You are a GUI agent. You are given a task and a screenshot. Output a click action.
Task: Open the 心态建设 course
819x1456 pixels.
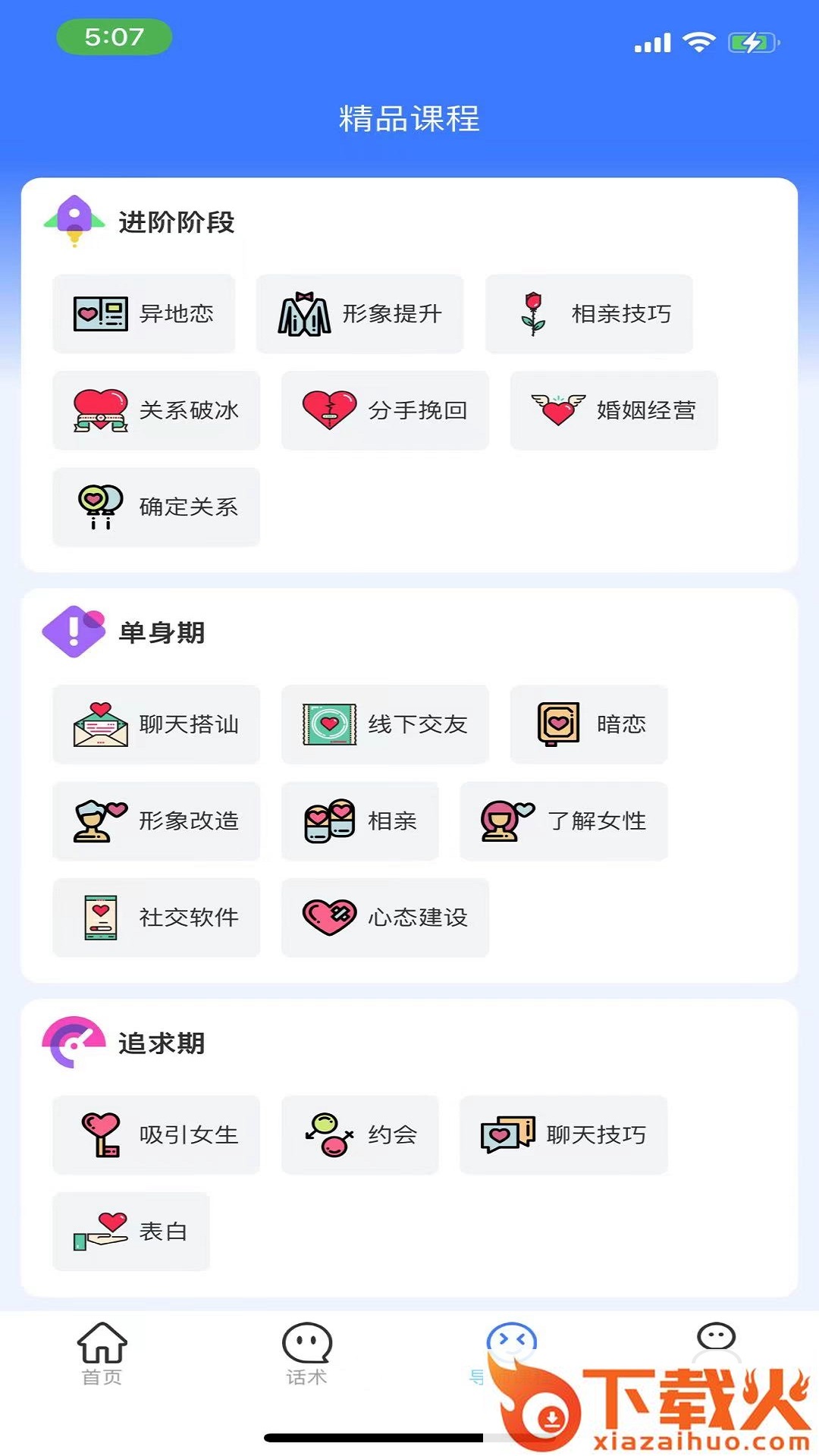(385, 918)
